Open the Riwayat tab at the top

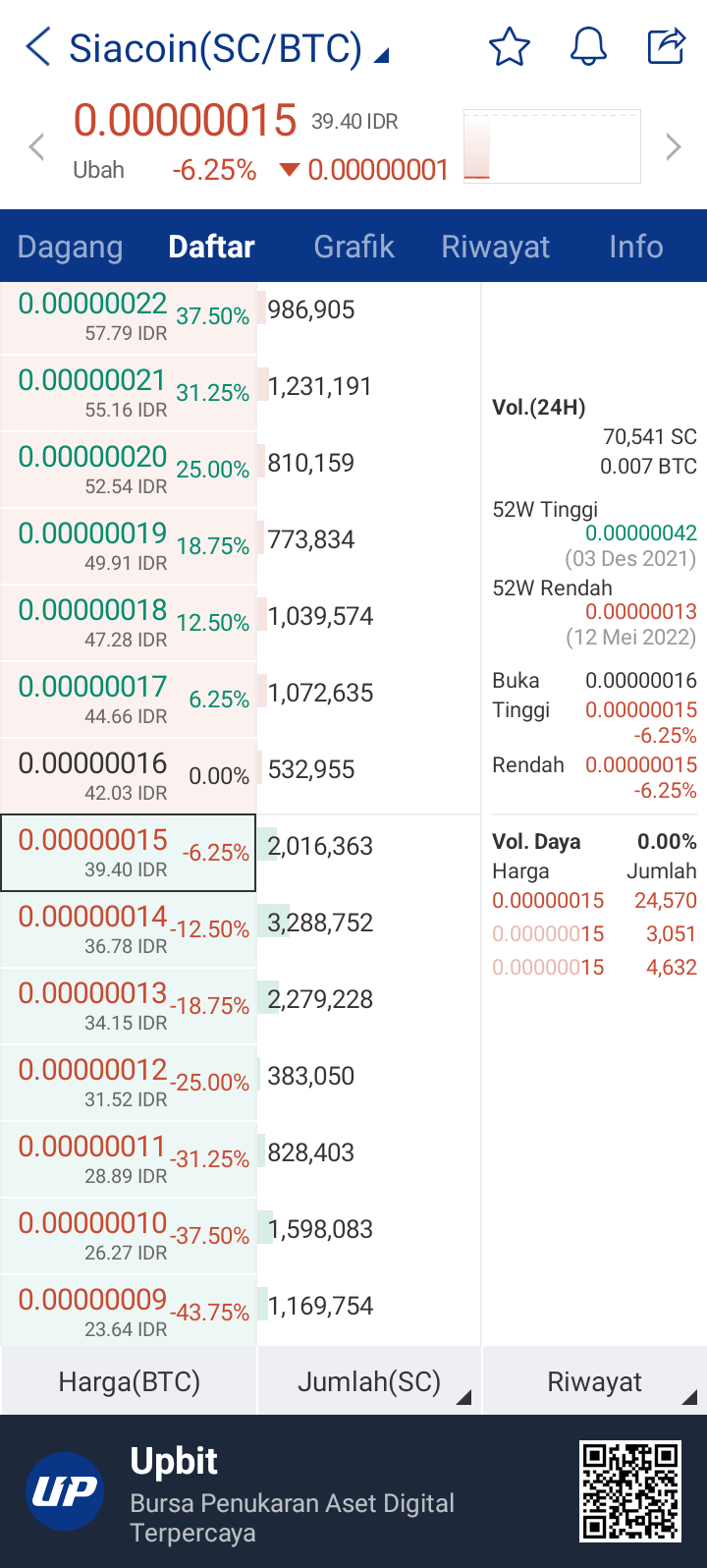pyautogui.click(x=496, y=247)
